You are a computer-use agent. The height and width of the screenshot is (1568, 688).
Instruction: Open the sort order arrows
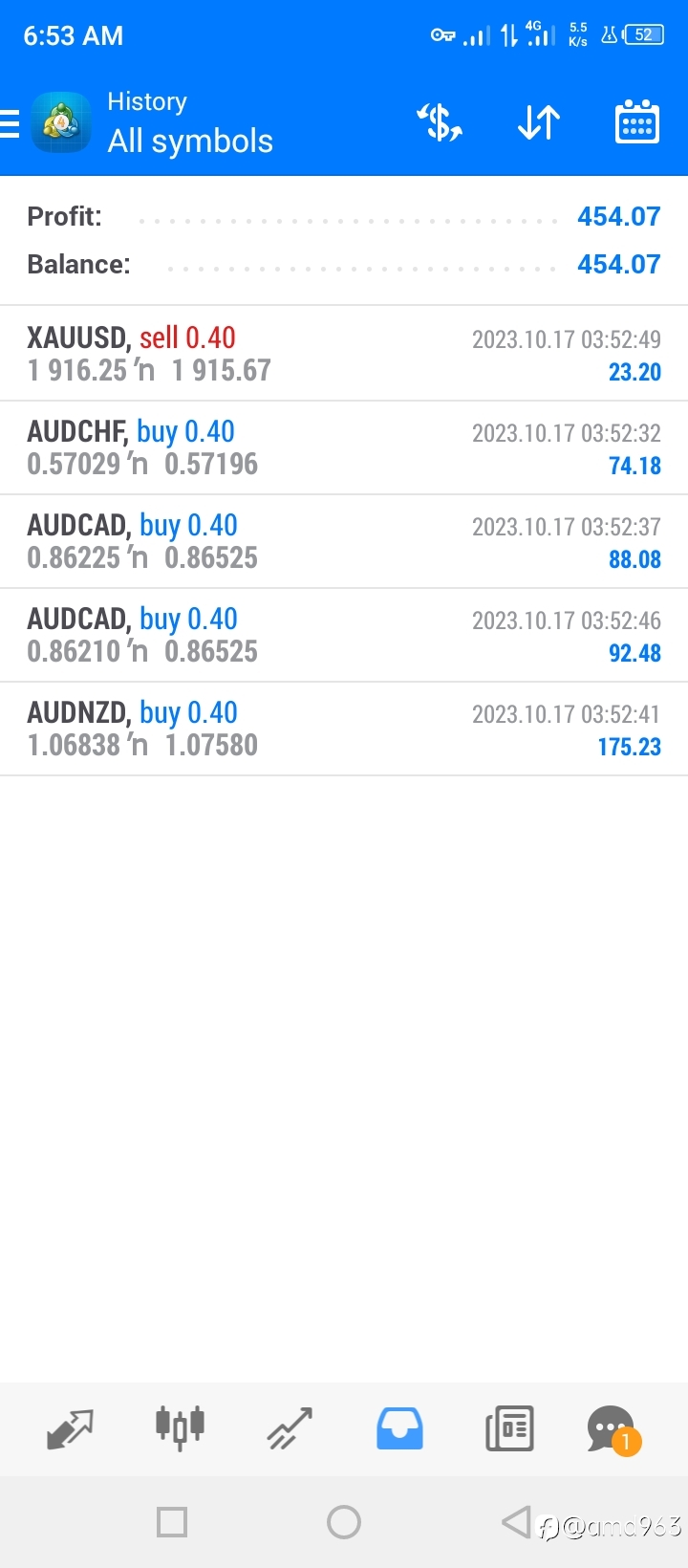[x=539, y=123]
